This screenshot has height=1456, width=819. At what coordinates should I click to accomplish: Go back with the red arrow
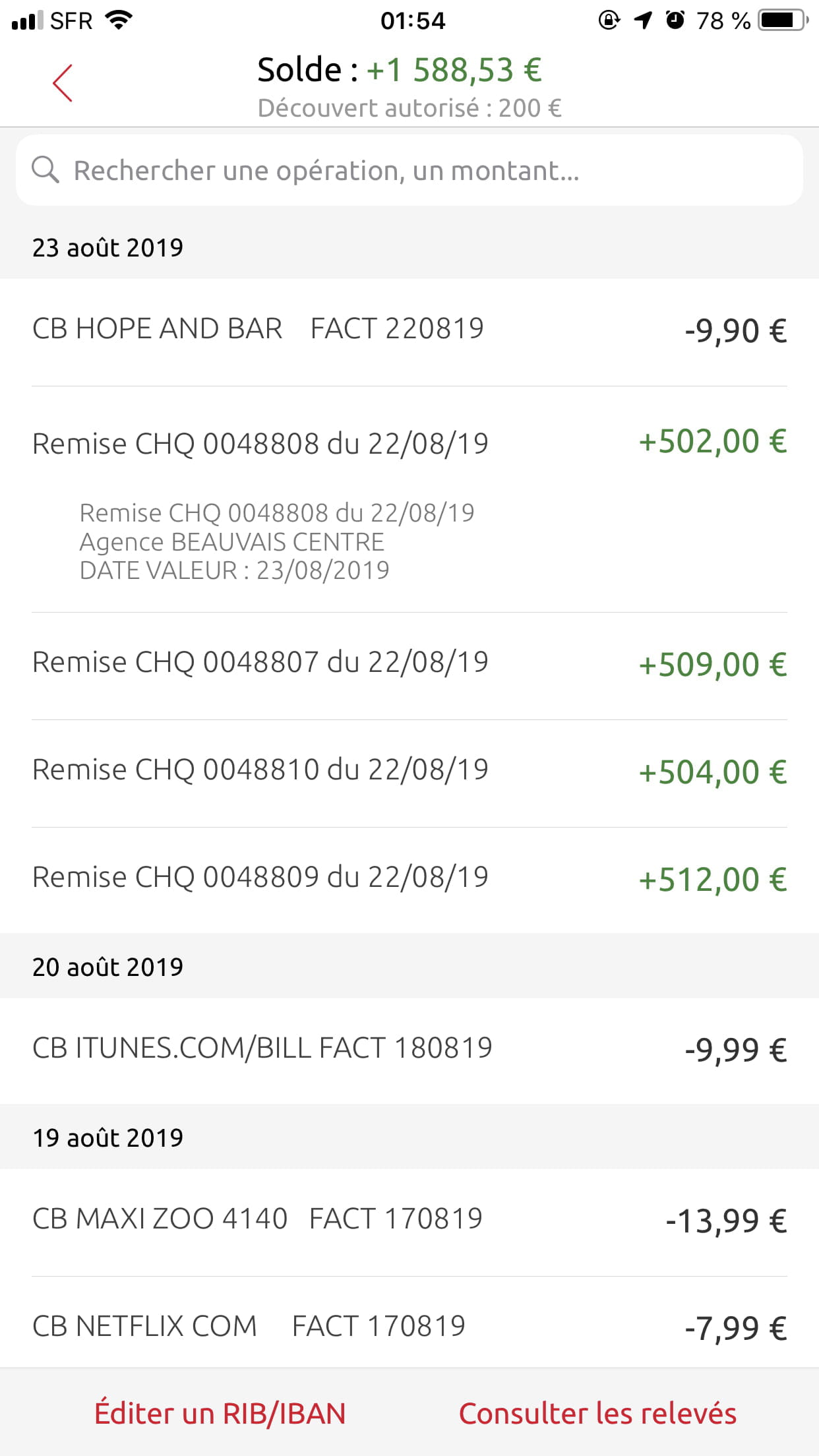tap(63, 84)
